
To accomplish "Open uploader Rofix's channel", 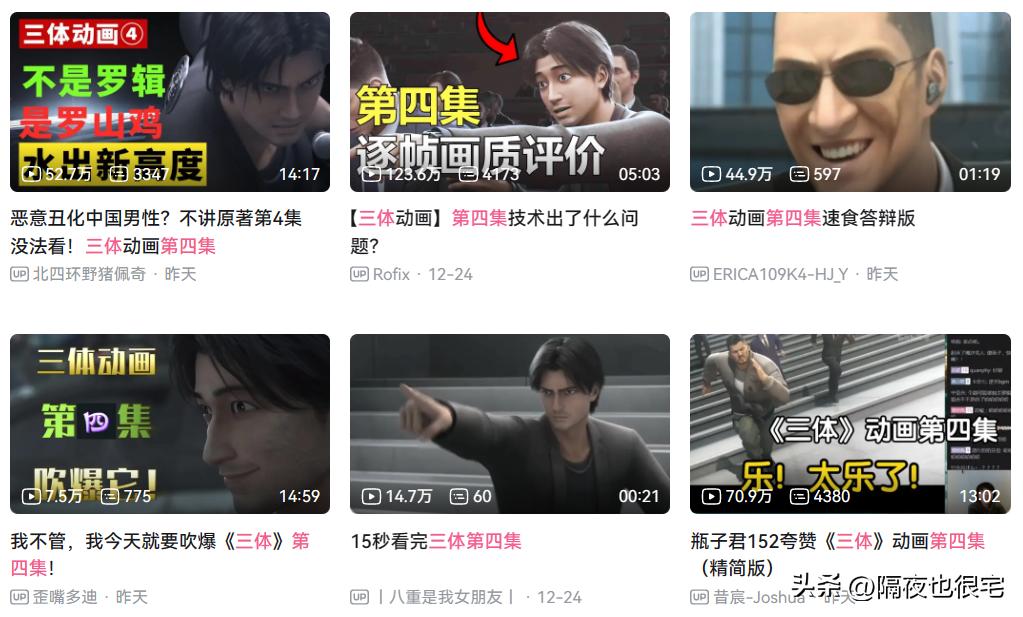I will click(391, 274).
